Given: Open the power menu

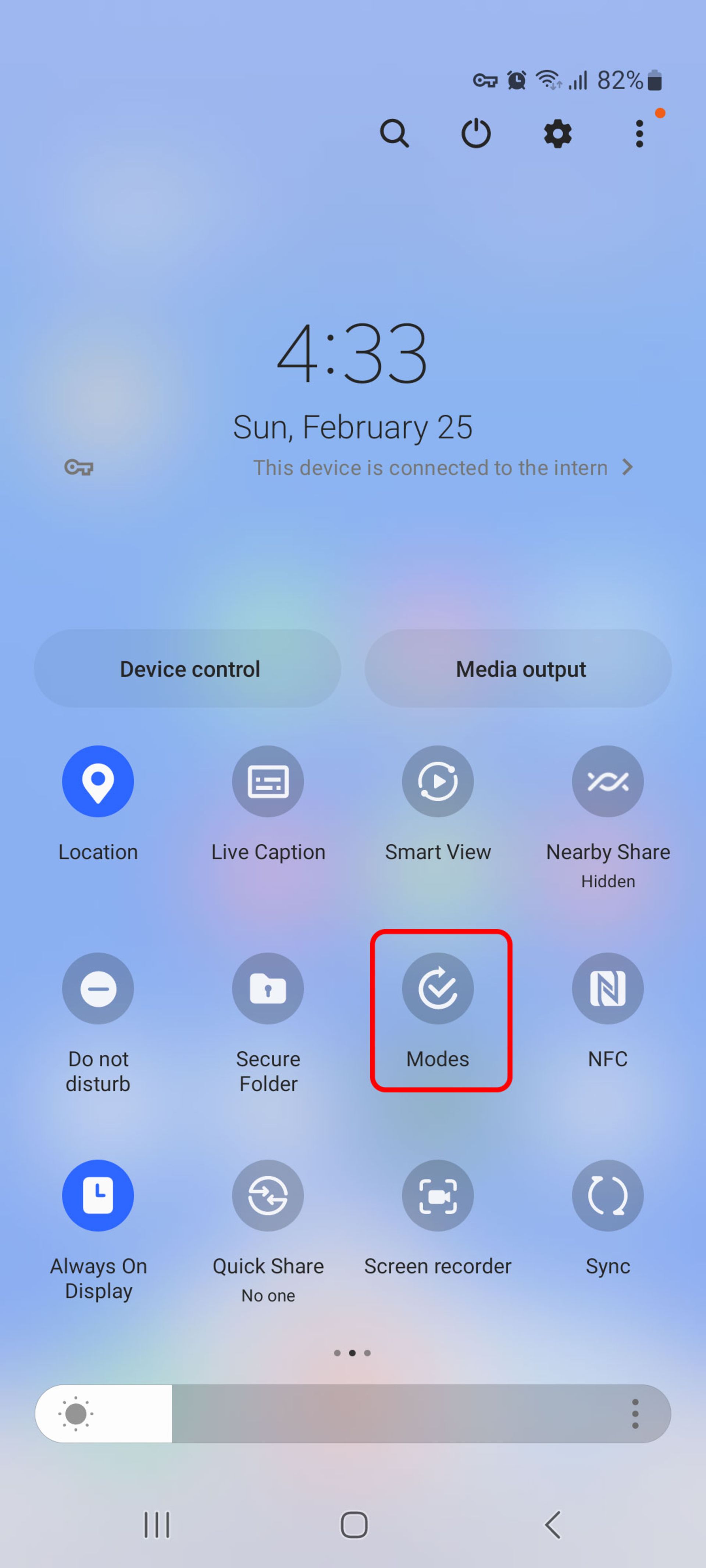Looking at the screenshot, I should click(x=476, y=133).
